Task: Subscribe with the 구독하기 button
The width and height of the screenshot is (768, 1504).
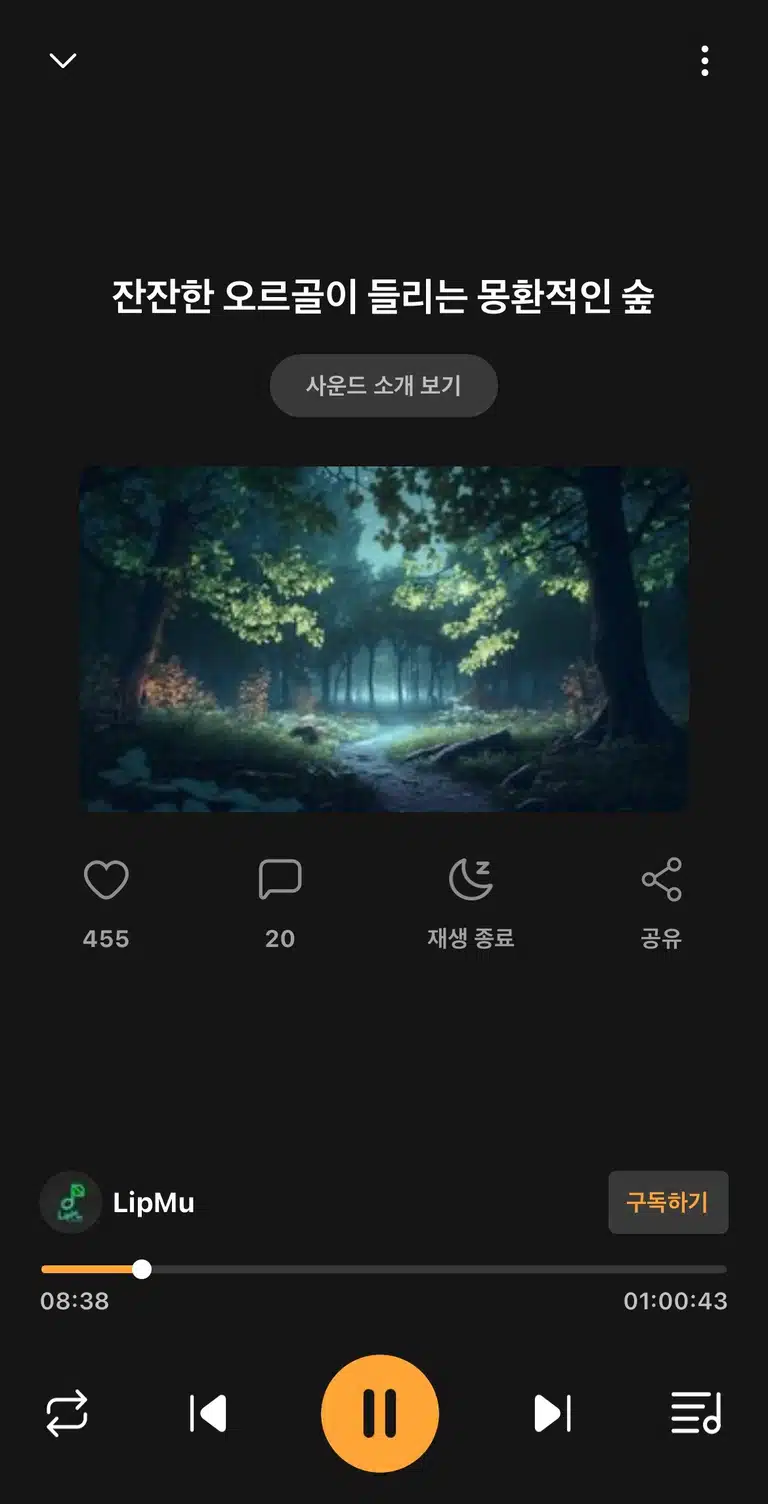Action: coord(668,1202)
